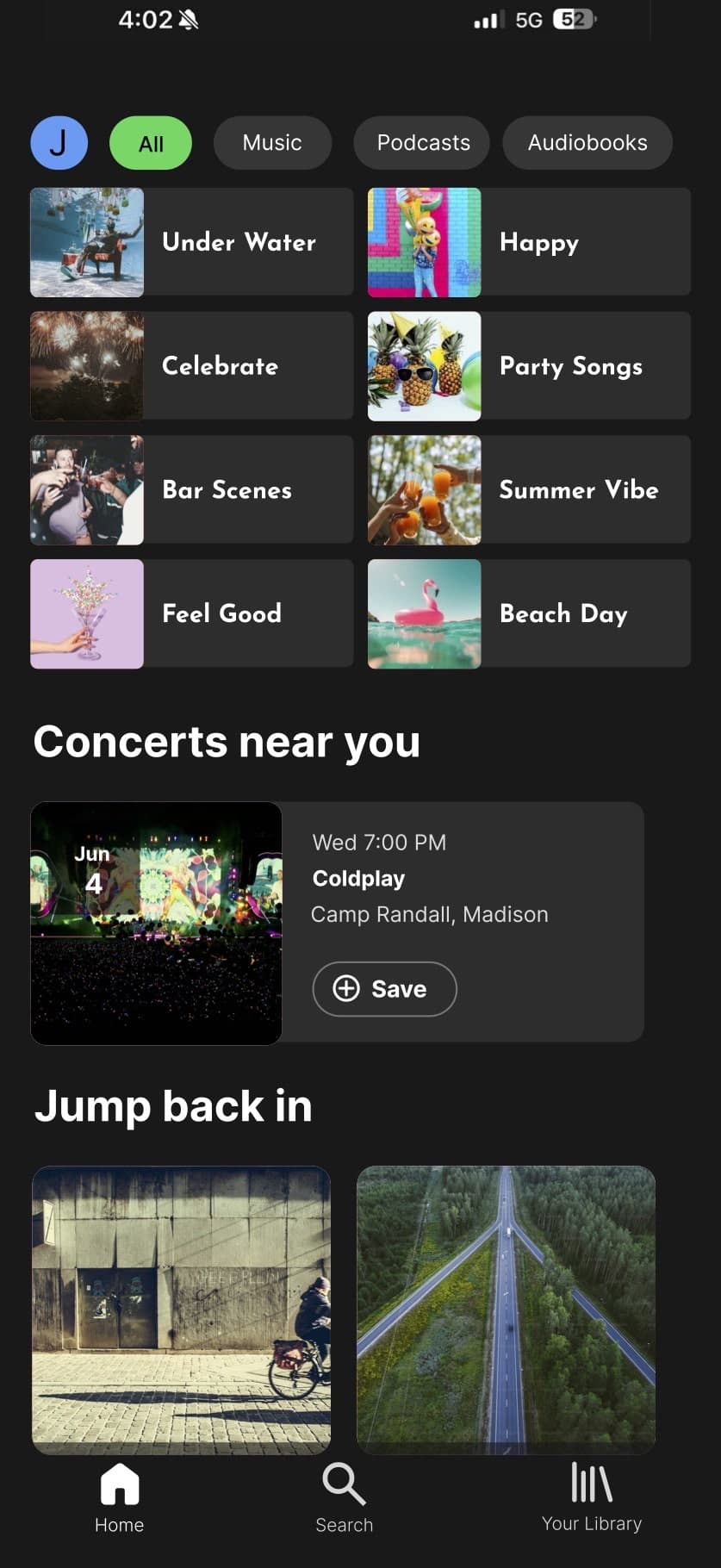Open Your Library icon

coord(592,1484)
